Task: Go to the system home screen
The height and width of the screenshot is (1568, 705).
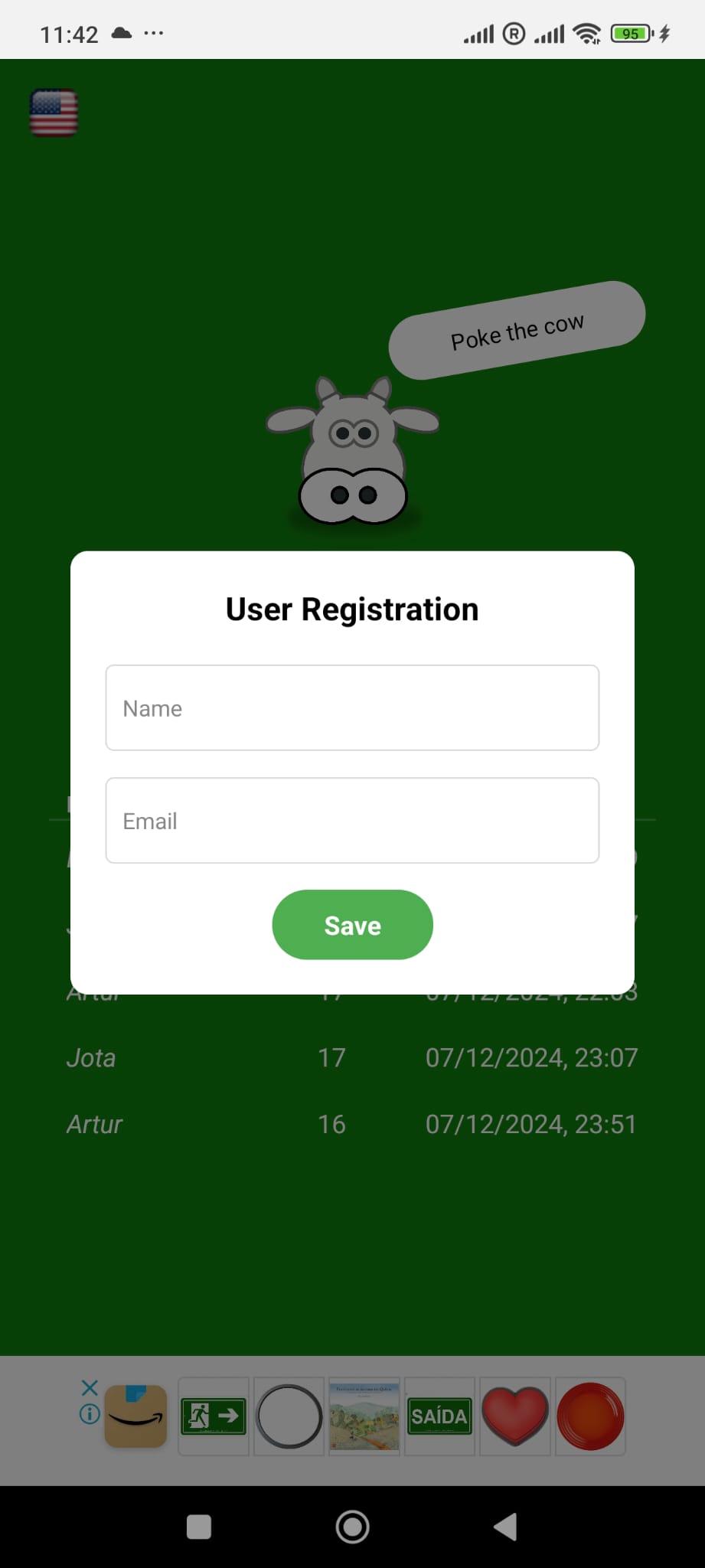Action: 352,1527
